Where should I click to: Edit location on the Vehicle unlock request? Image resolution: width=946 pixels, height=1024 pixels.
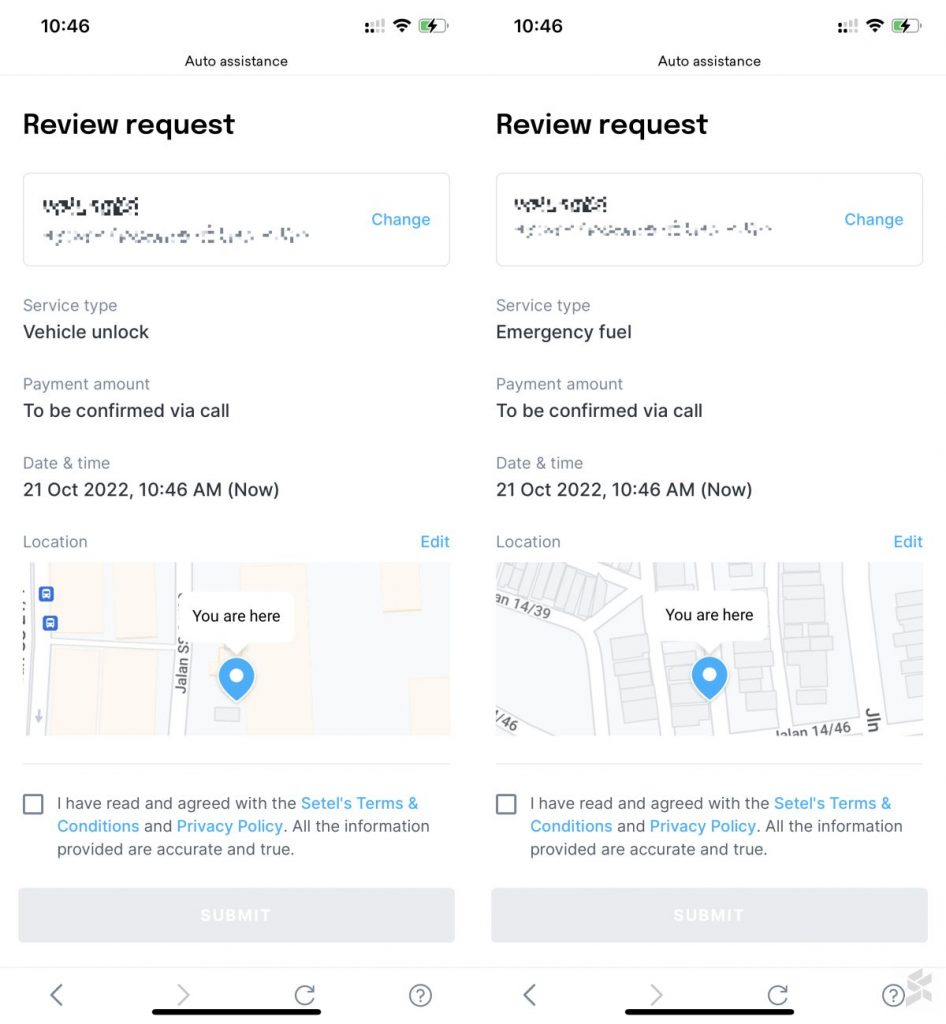tap(434, 542)
